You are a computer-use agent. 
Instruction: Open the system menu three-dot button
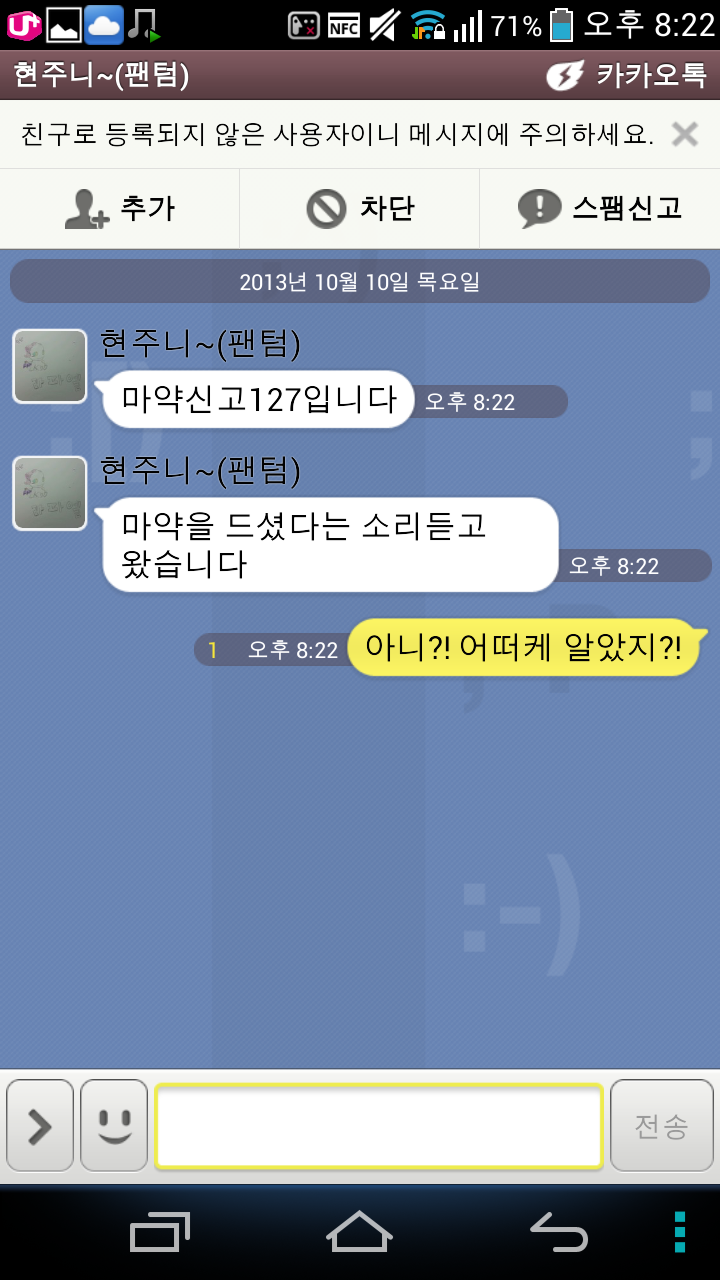680,1232
